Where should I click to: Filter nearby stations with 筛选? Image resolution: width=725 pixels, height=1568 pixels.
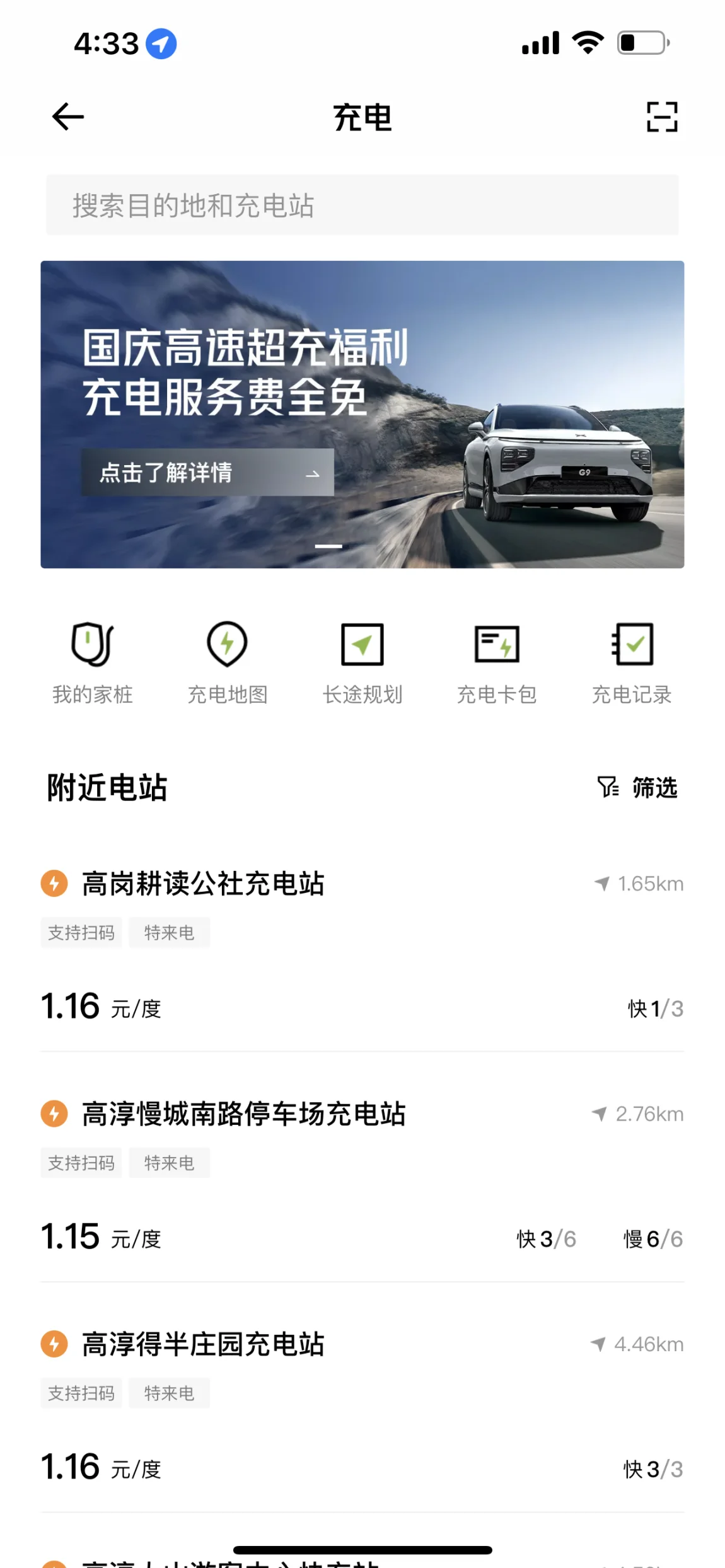click(637, 788)
